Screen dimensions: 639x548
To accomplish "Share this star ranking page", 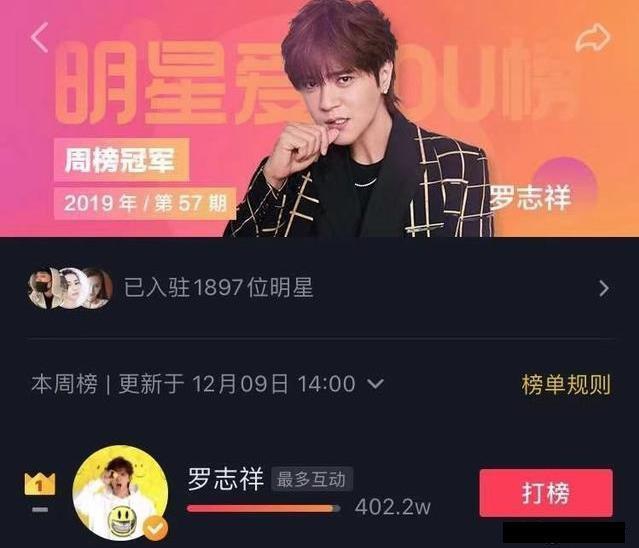I will coord(592,38).
